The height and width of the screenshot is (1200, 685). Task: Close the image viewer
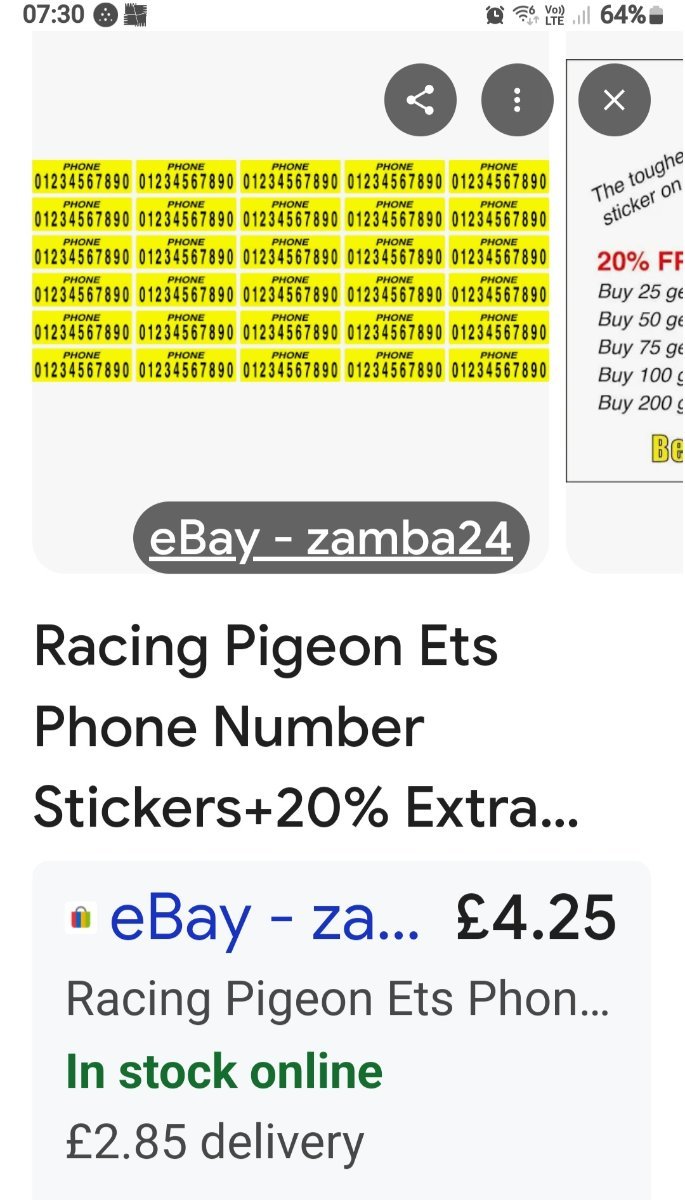coord(614,100)
